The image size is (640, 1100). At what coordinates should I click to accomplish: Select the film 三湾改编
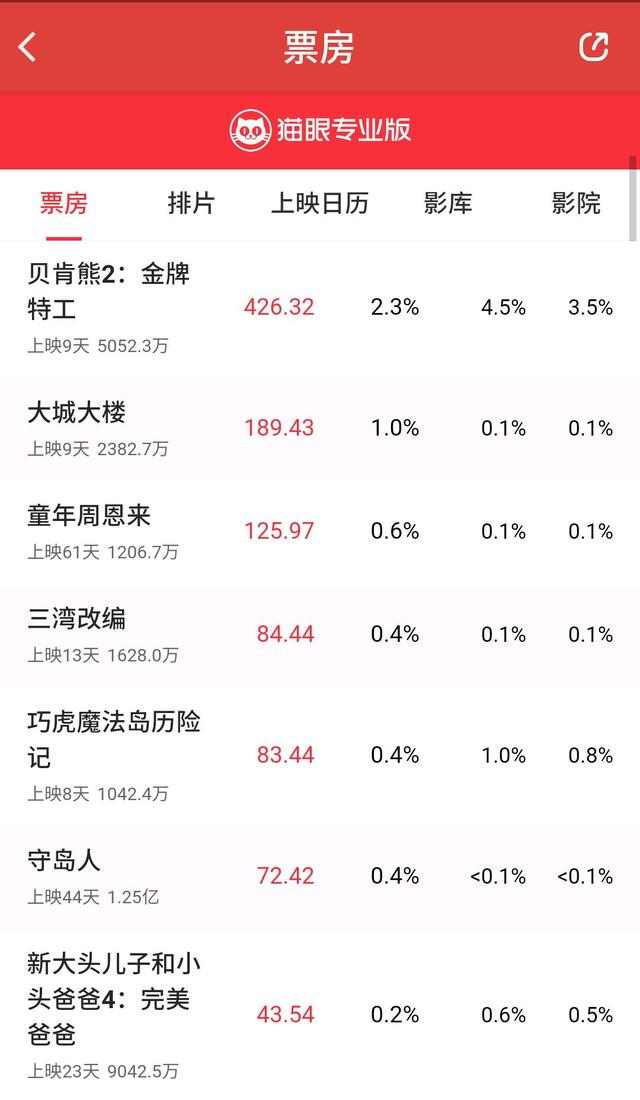coord(320,635)
